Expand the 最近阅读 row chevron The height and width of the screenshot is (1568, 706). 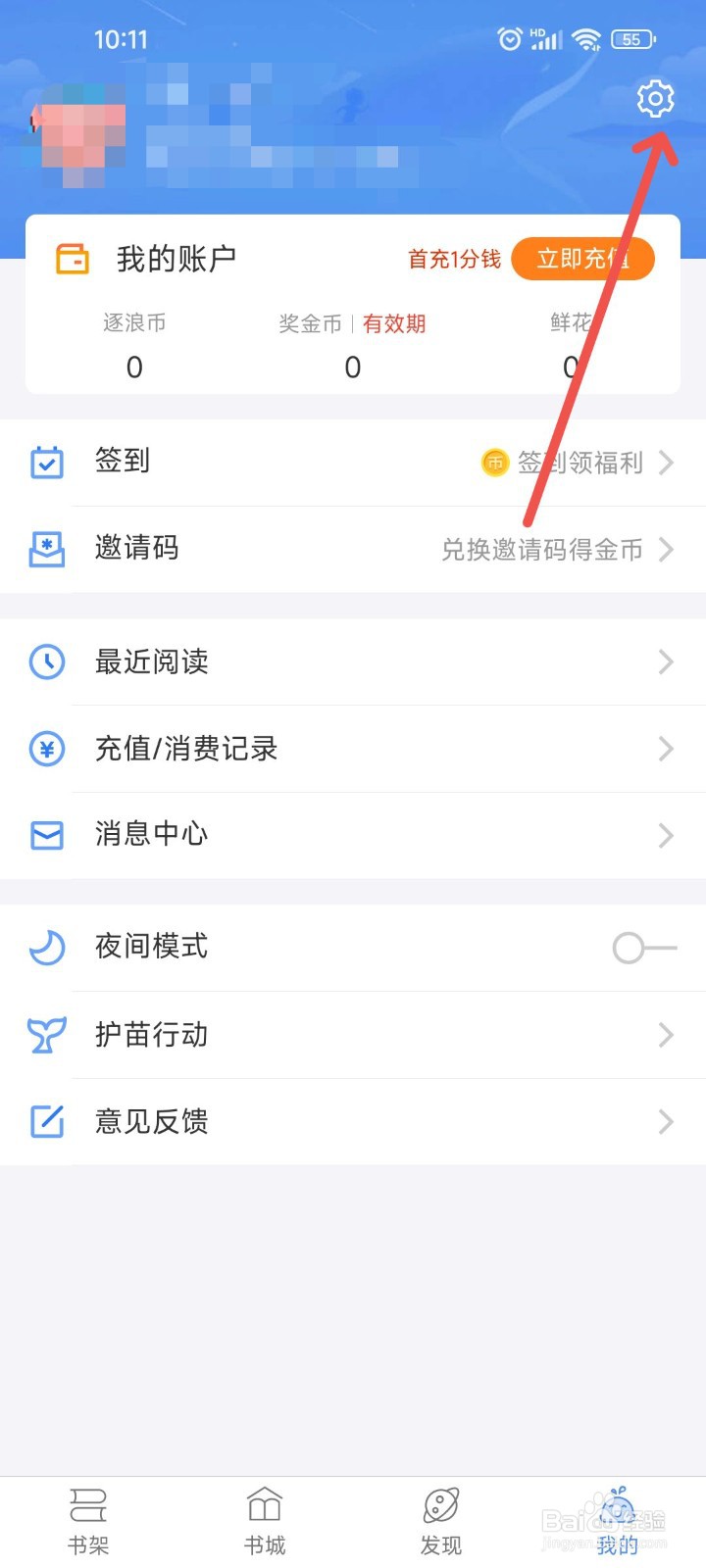pyautogui.click(x=665, y=661)
